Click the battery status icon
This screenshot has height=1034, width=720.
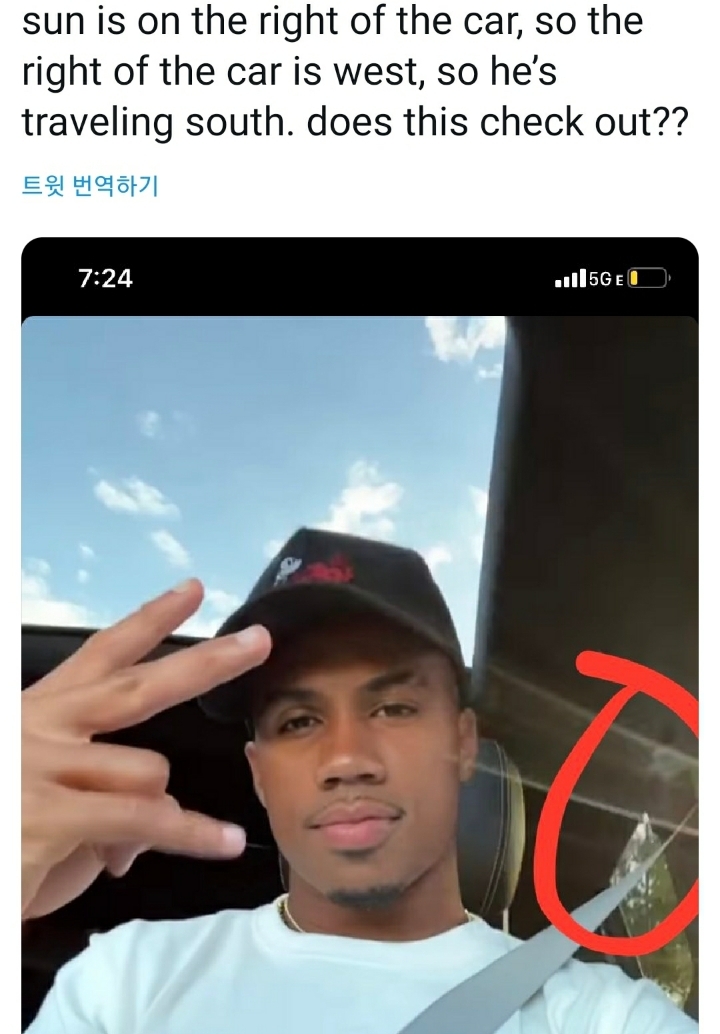click(x=645, y=278)
